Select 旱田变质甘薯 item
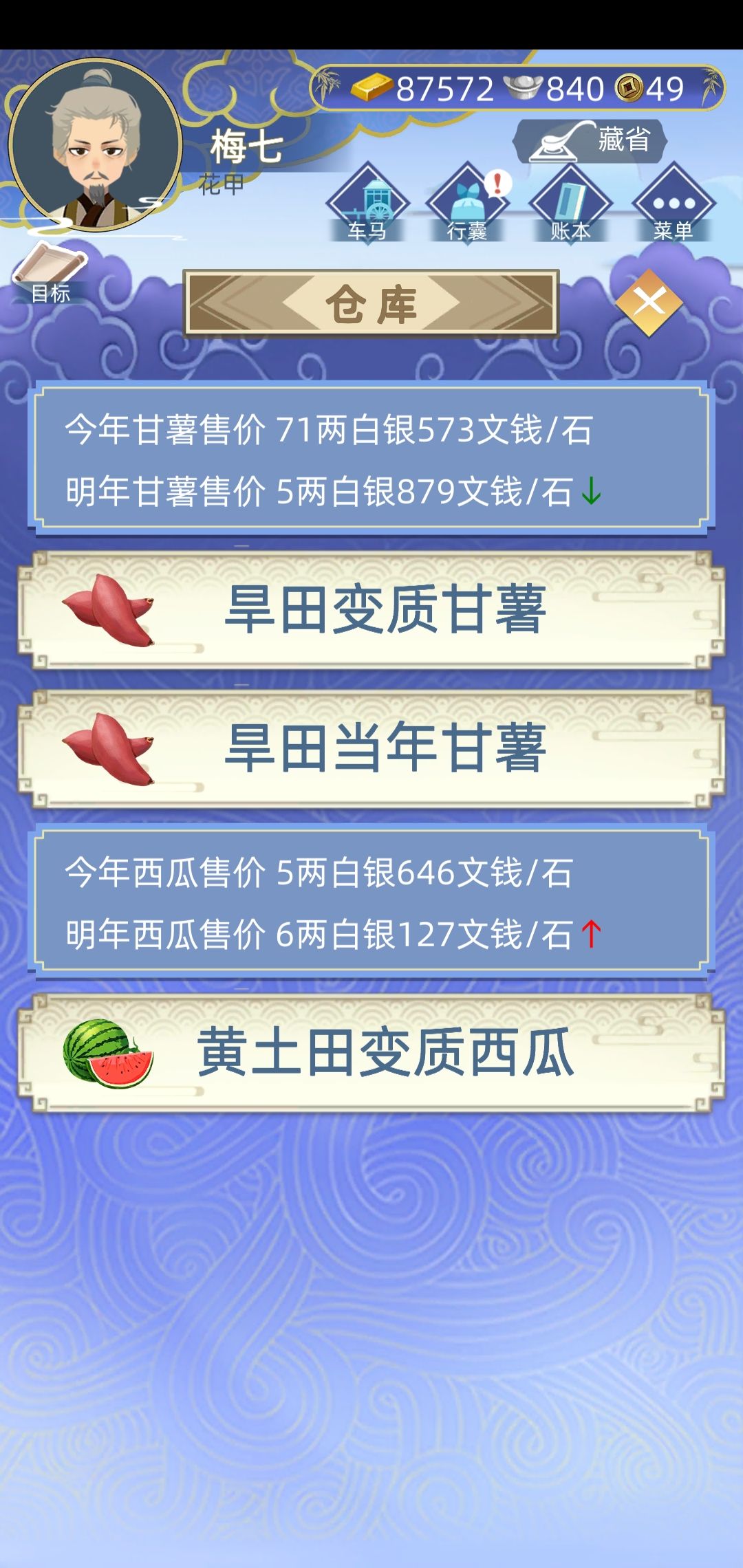This screenshot has height=1568, width=743. point(371,610)
